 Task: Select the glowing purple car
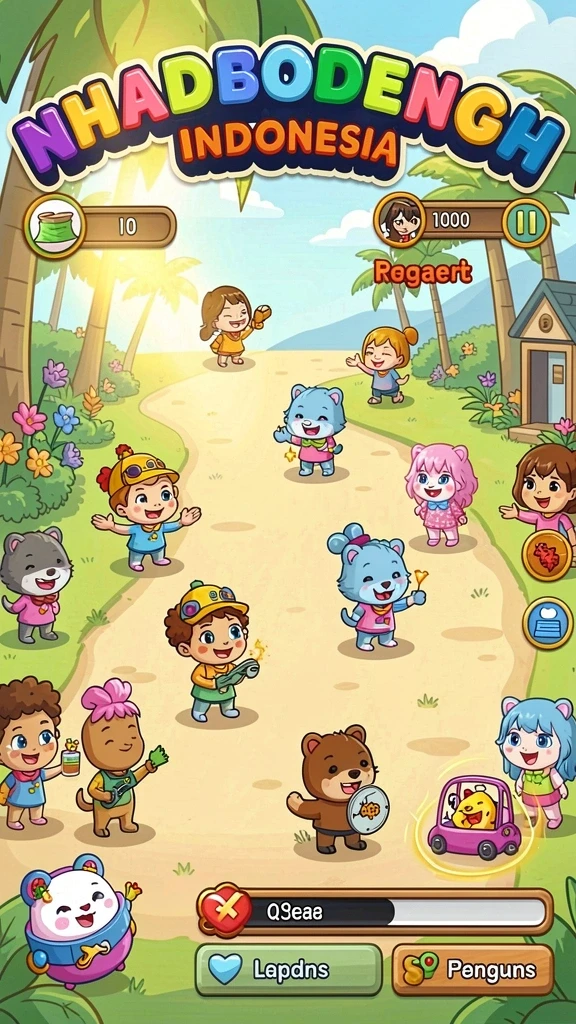tap(474, 817)
